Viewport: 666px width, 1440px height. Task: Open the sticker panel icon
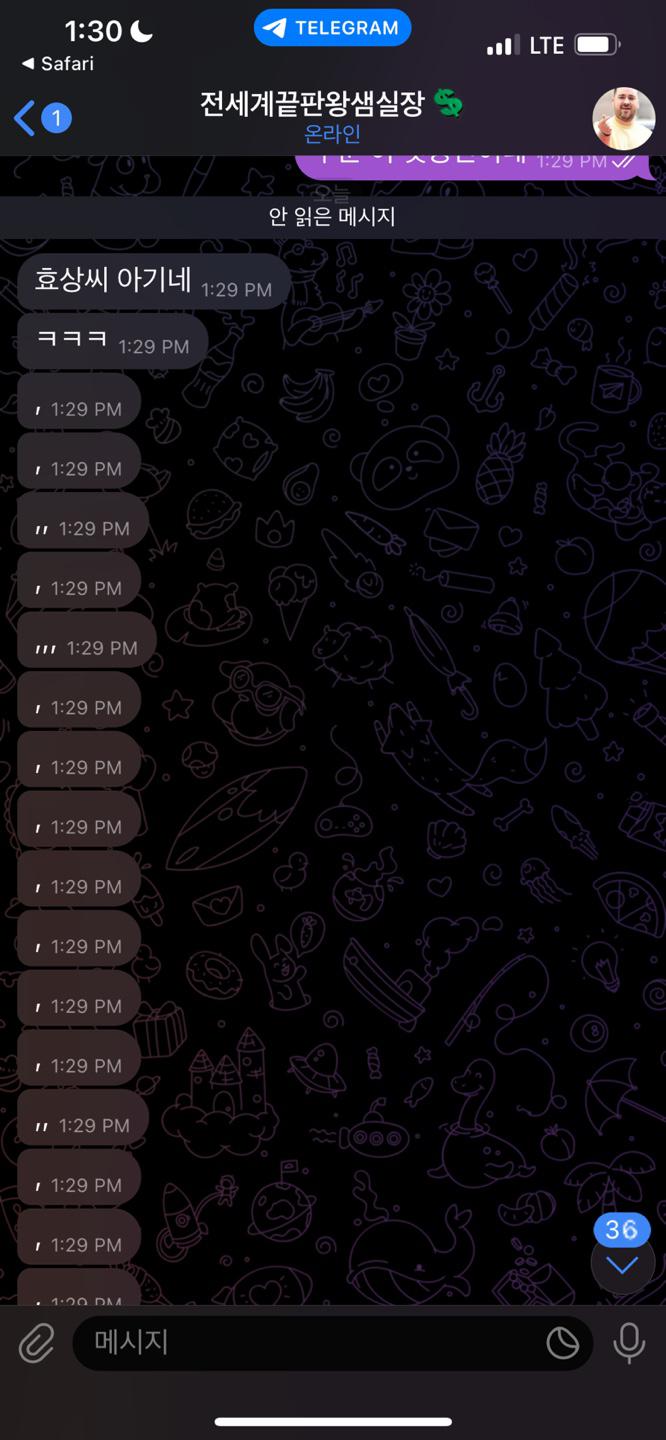pos(562,1343)
